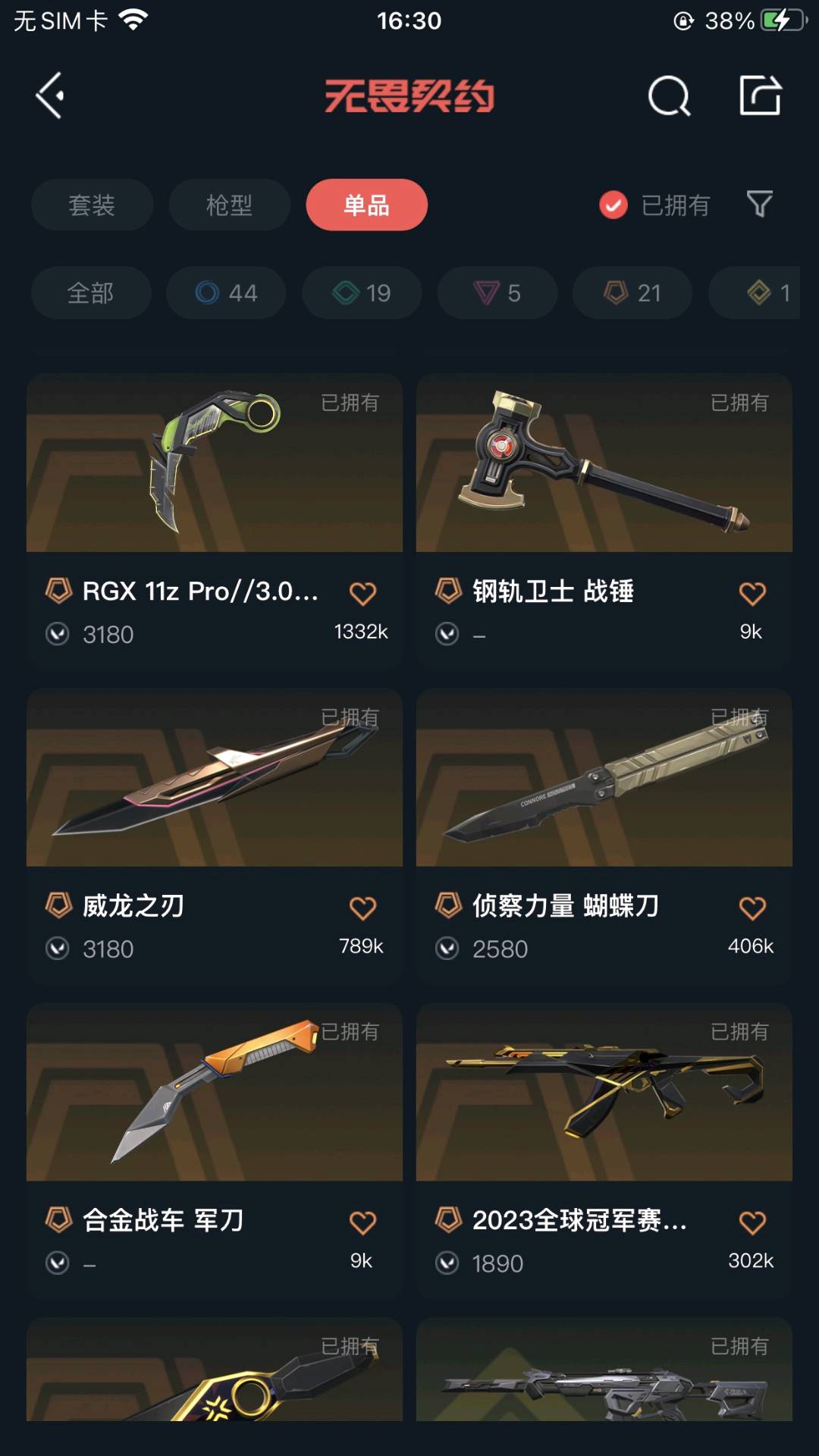
Task: Filter by the chip showing 44
Action: [226, 293]
